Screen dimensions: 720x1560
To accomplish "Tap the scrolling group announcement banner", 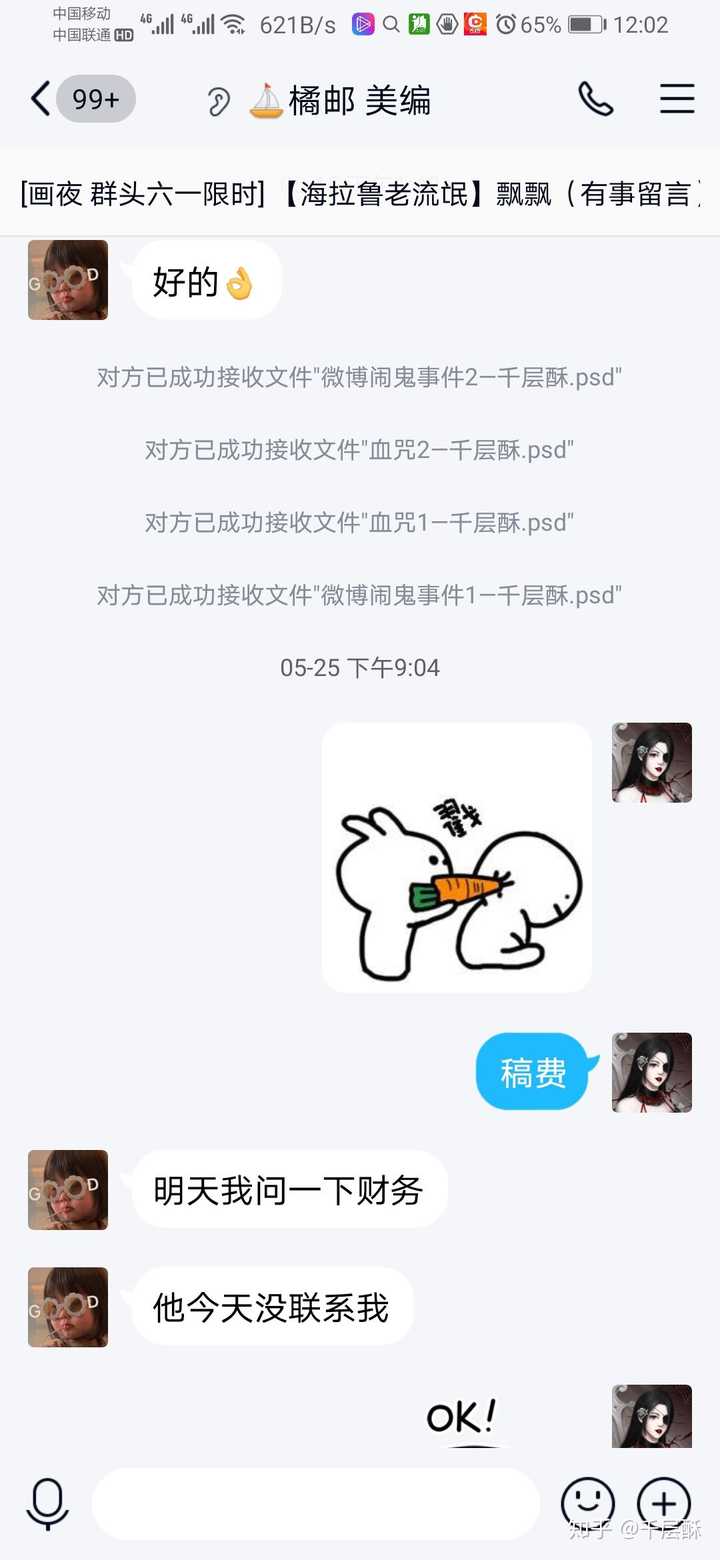I will tap(360, 194).
